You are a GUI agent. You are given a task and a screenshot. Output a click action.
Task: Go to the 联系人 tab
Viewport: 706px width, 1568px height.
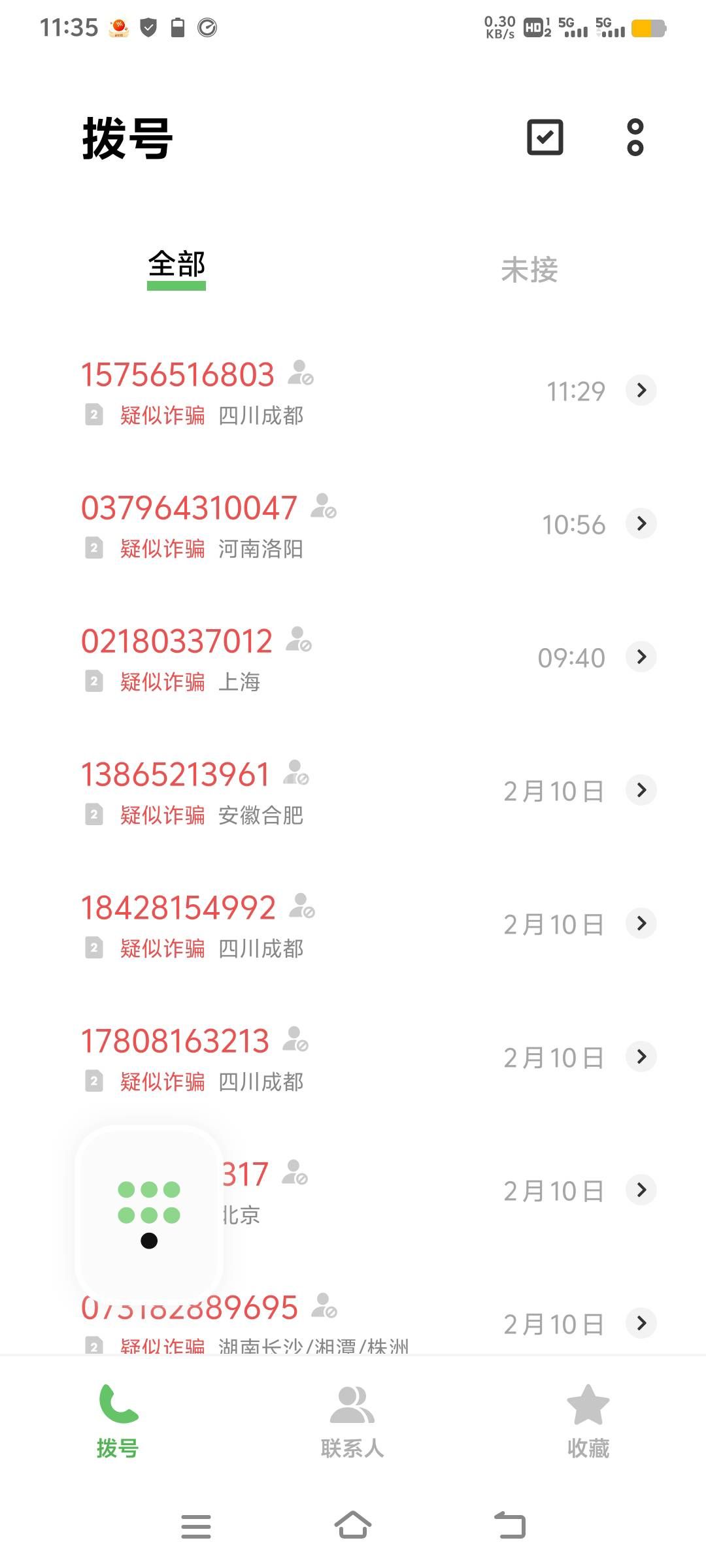tap(352, 1422)
